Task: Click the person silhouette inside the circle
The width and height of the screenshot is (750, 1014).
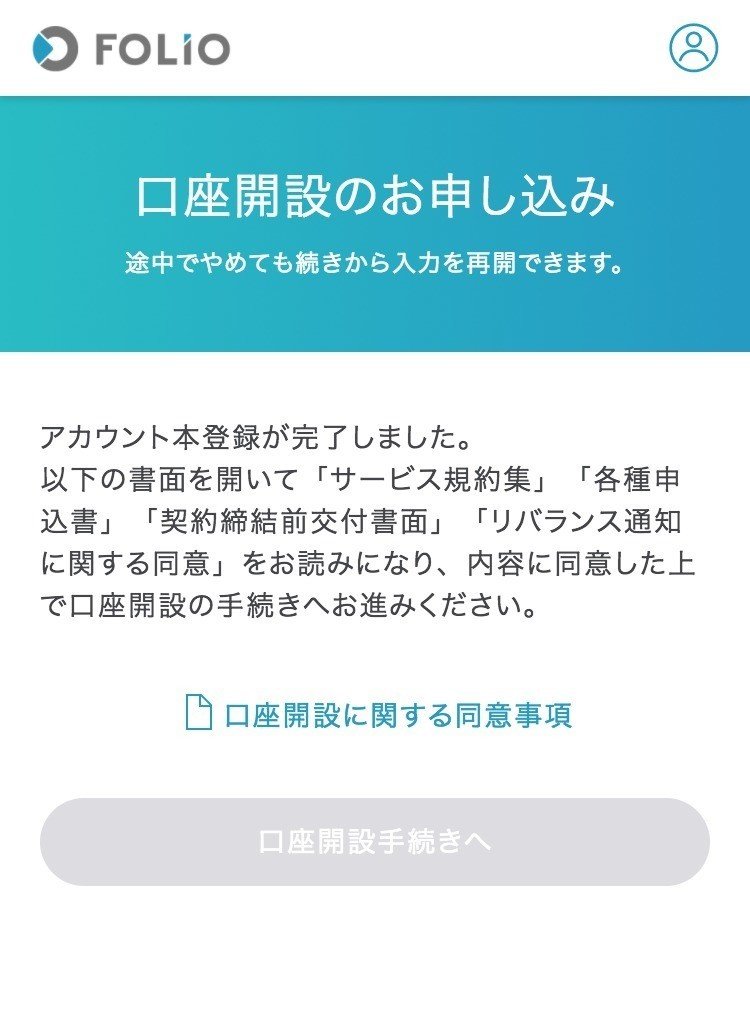Action: point(695,47)
